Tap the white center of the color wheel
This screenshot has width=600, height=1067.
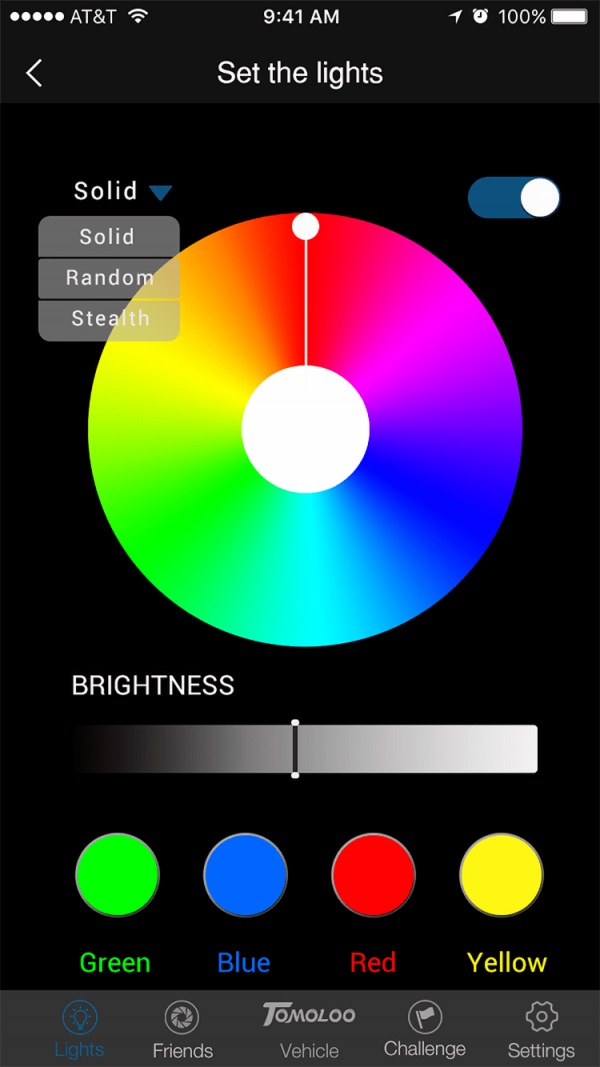(305, 429)
